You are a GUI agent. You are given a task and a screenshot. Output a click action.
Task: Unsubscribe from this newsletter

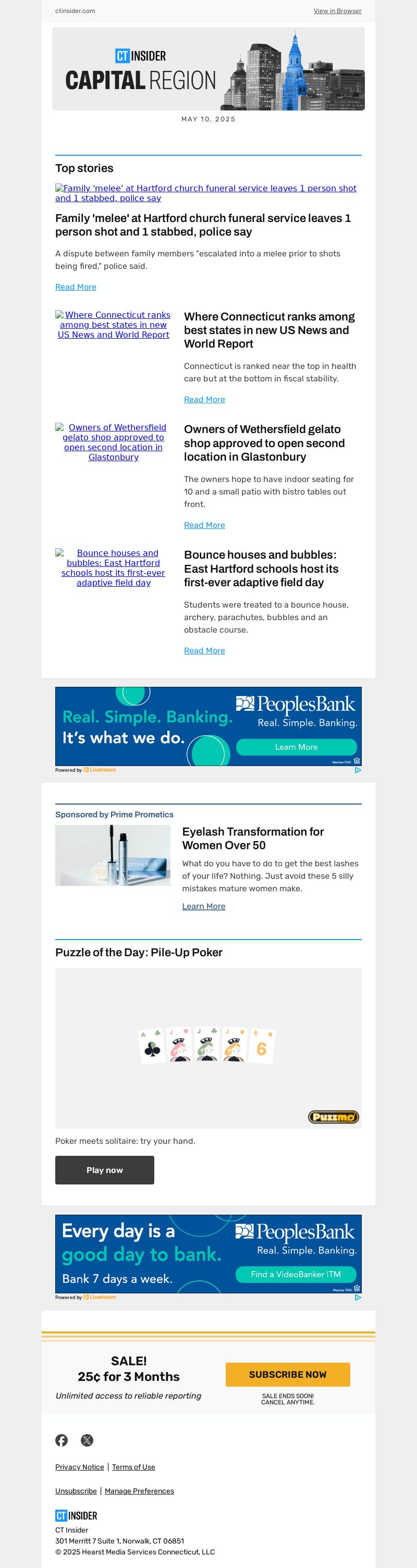tap(76, 1491)
